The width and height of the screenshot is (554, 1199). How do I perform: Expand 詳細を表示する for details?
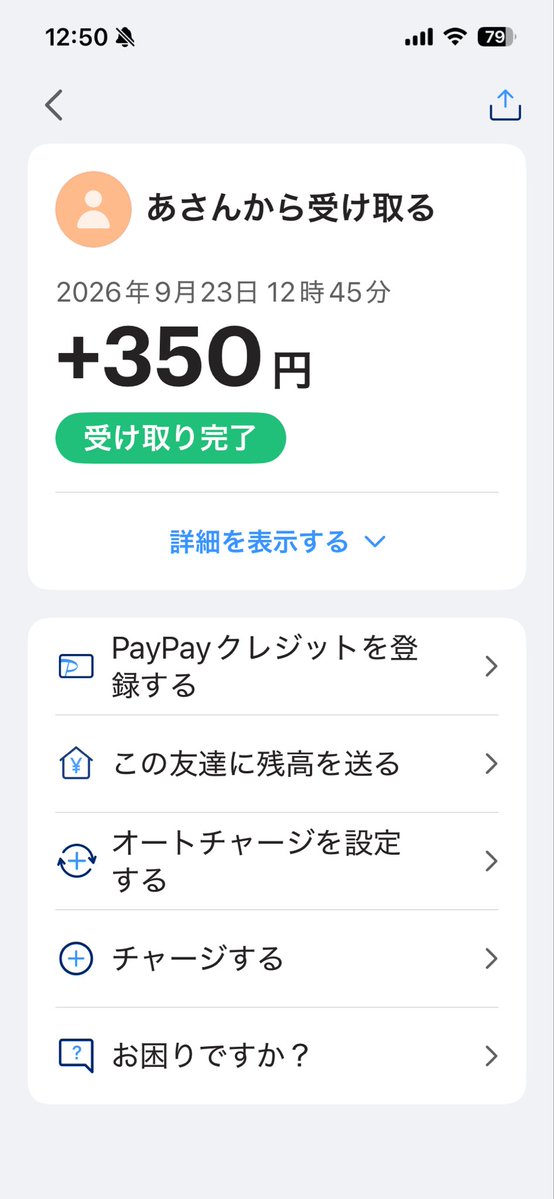[277, 541]
